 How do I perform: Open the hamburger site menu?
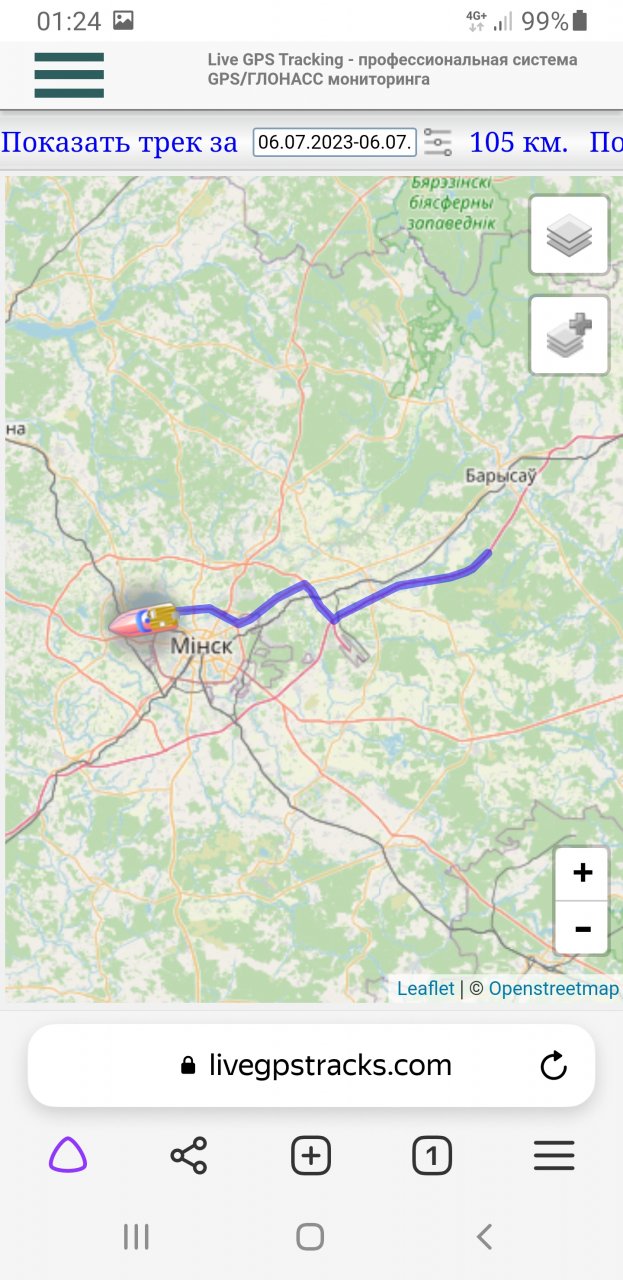point(69,75)
